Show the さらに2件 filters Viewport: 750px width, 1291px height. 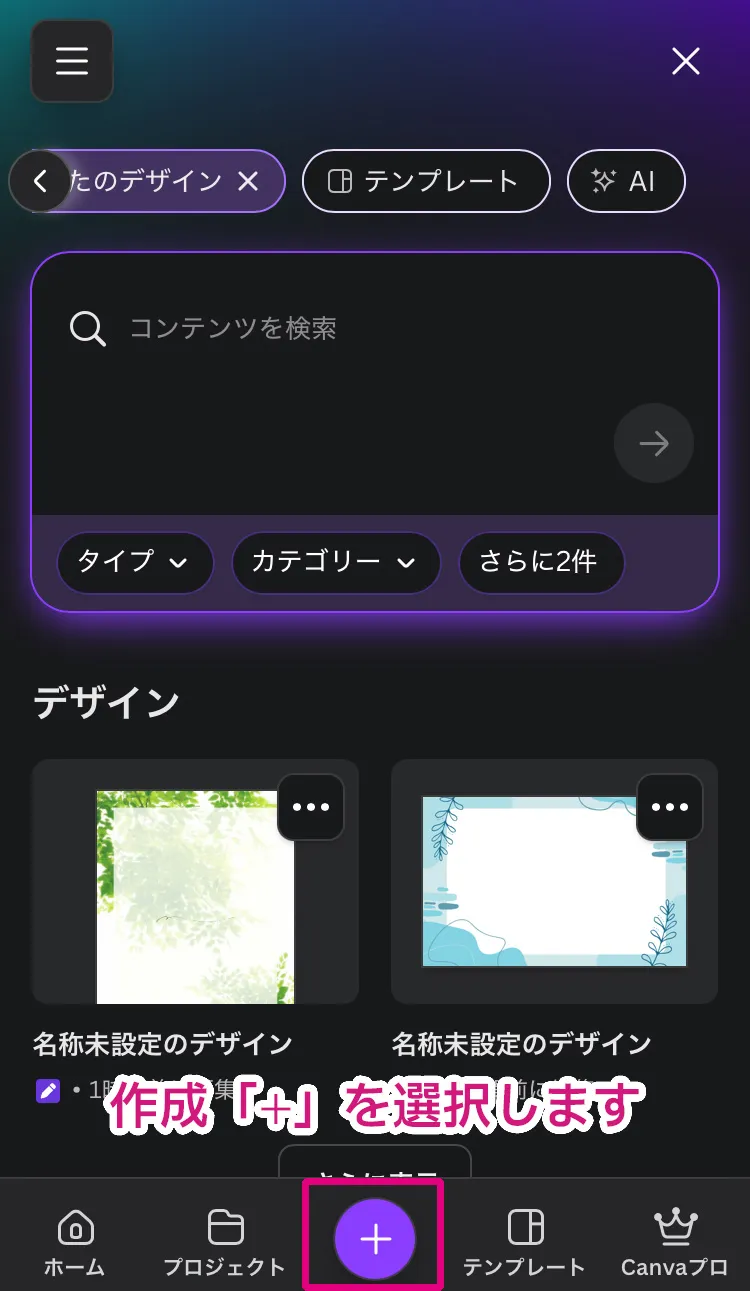tap(541, 562)
